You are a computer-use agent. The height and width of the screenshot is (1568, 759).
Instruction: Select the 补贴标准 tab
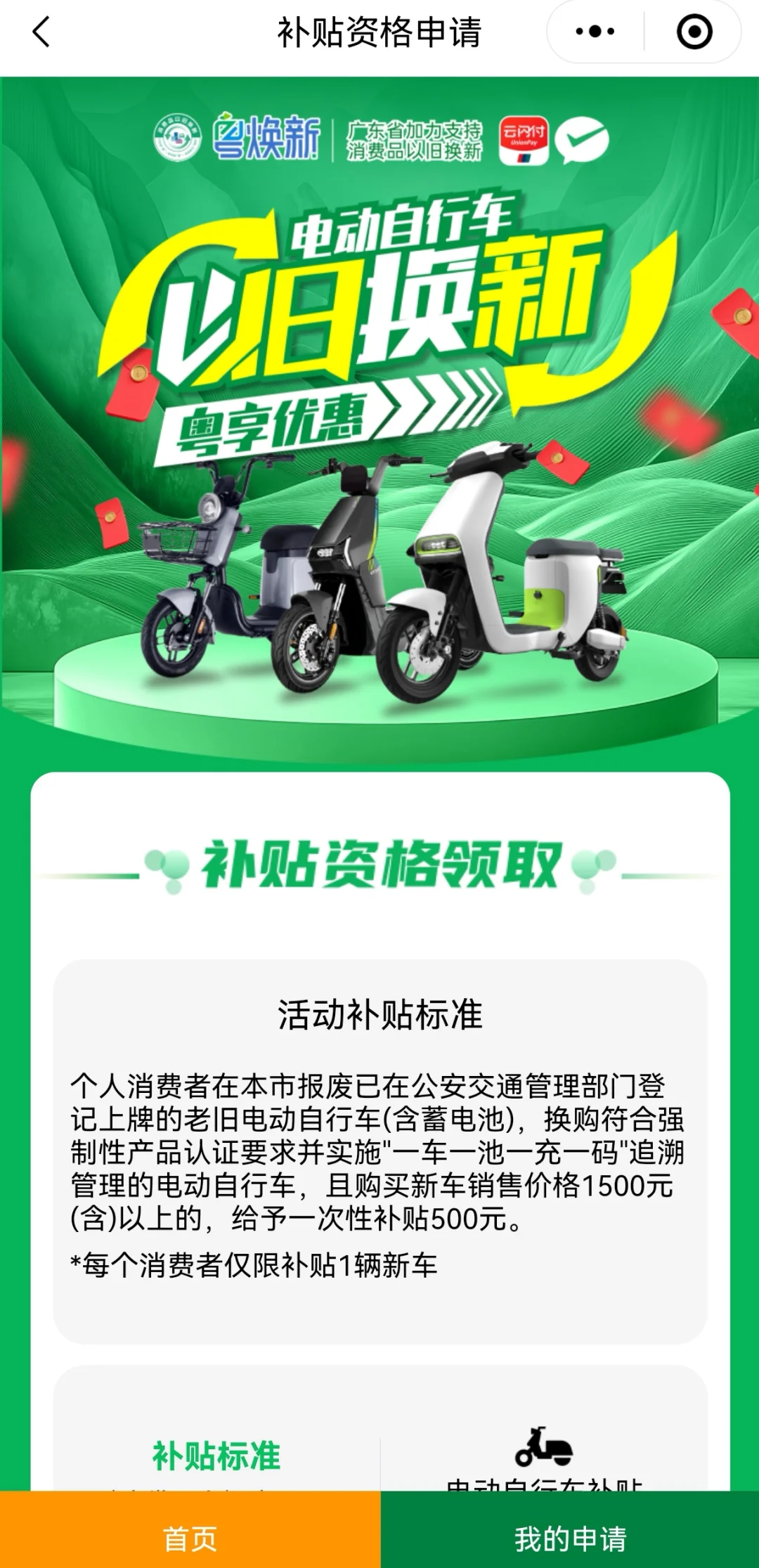[216, 1456]
